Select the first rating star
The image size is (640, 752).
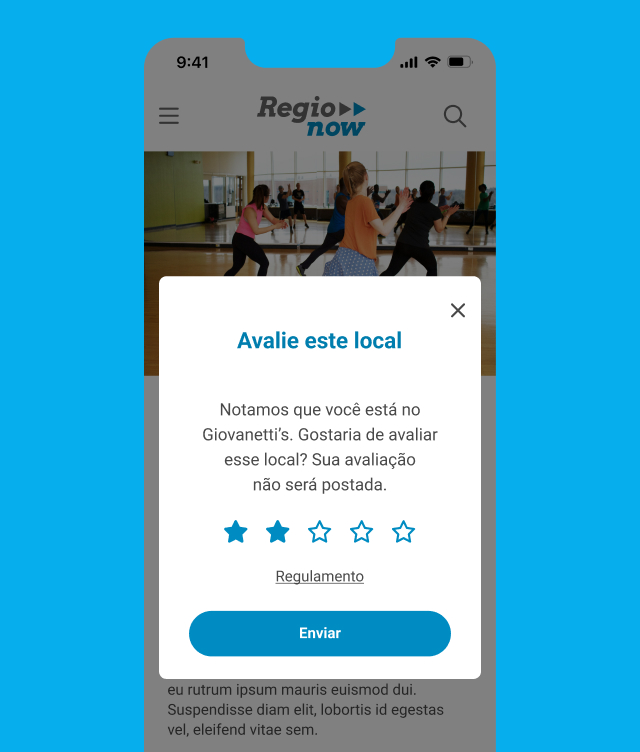coord(236,532)
